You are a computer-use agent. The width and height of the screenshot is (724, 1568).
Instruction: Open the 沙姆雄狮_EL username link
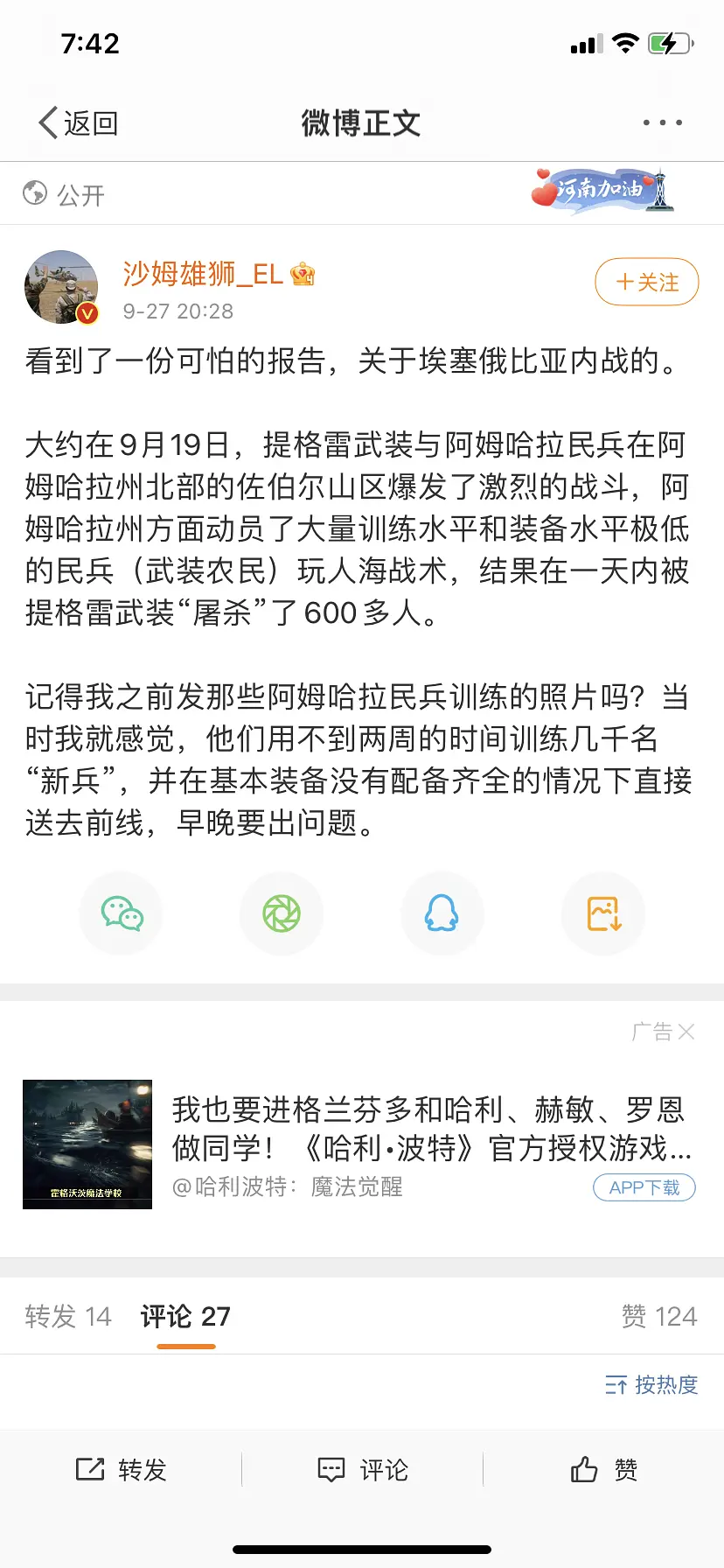(x=202, y=275)
